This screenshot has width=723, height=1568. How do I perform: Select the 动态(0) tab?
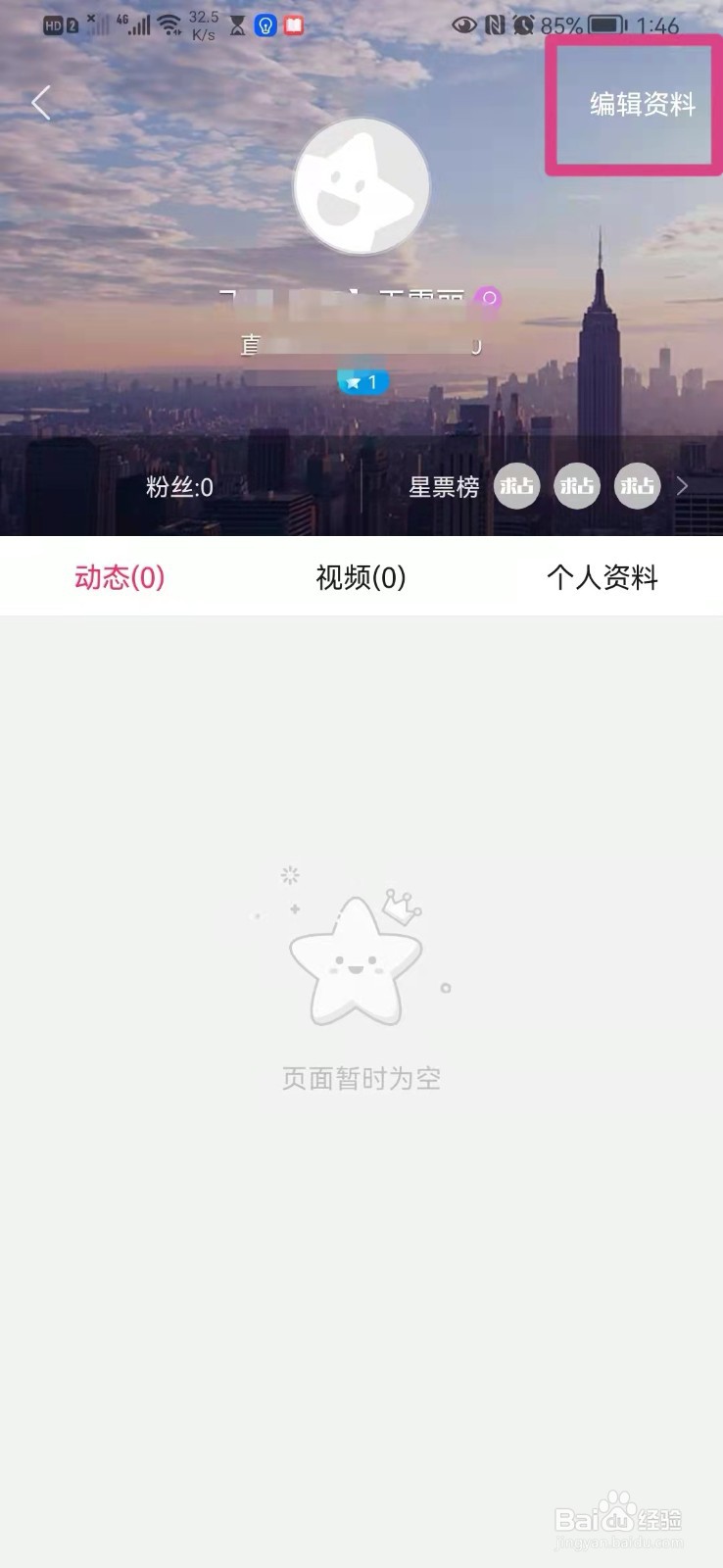[120, 579]
